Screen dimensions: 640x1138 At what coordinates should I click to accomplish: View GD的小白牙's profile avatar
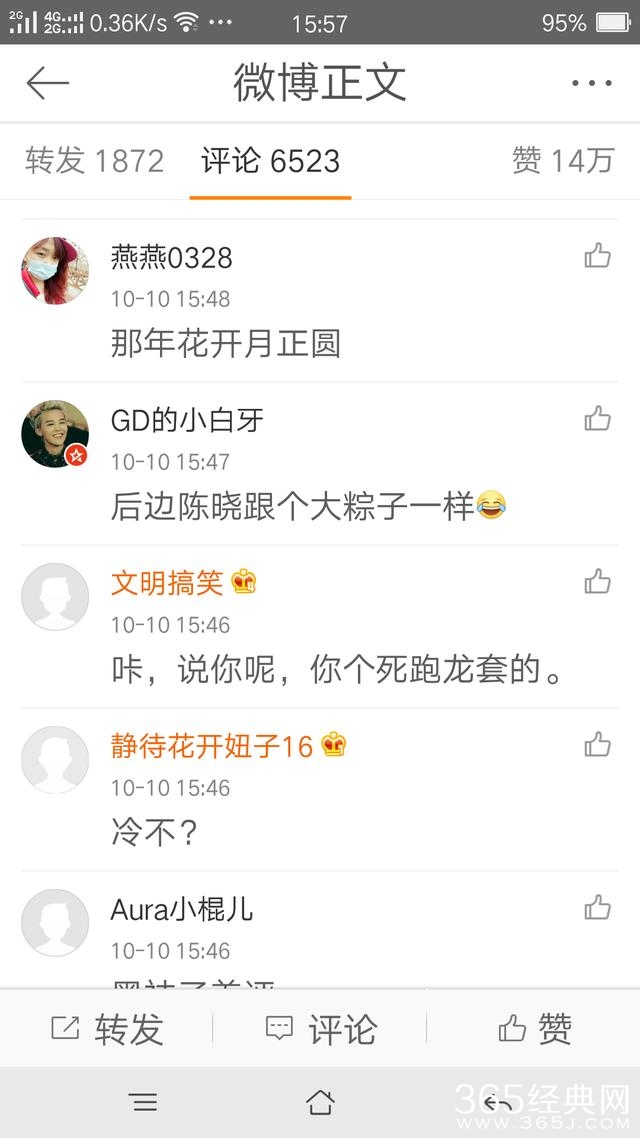[55, 434]
